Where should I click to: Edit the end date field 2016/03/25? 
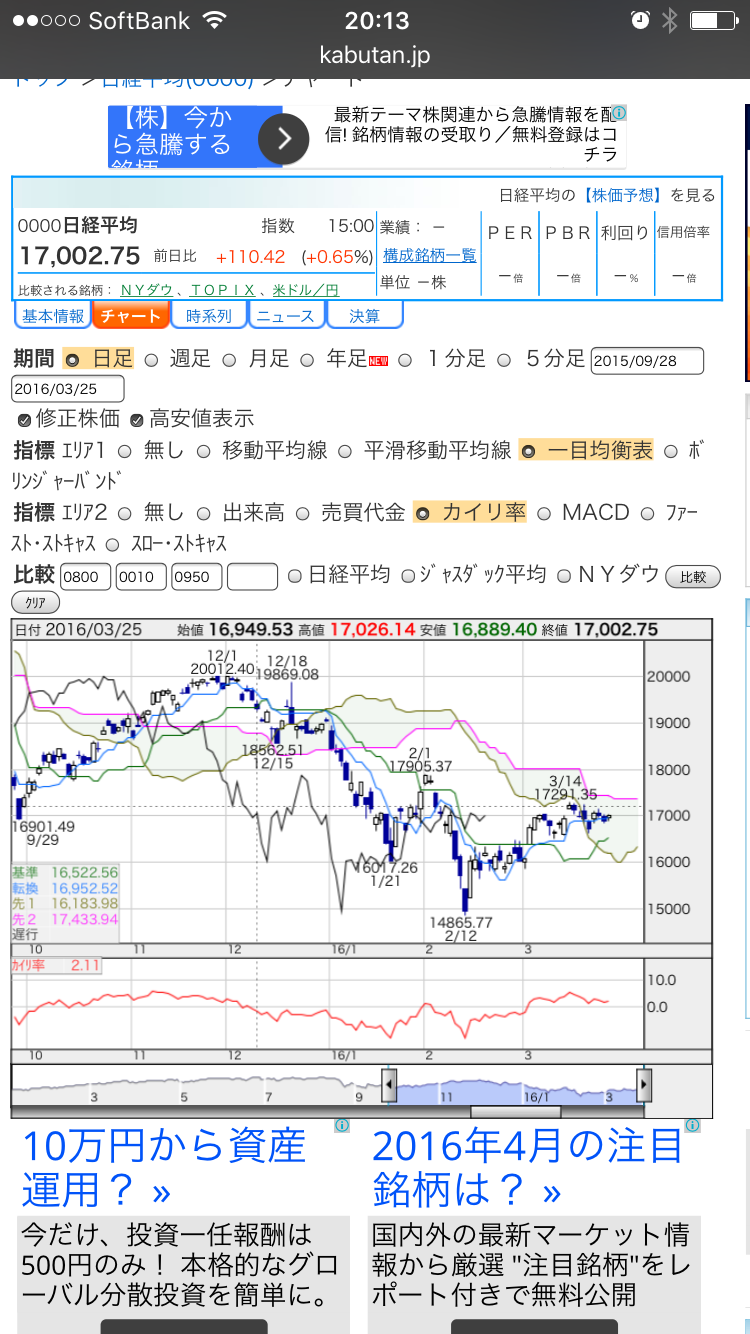coord(68,388)
